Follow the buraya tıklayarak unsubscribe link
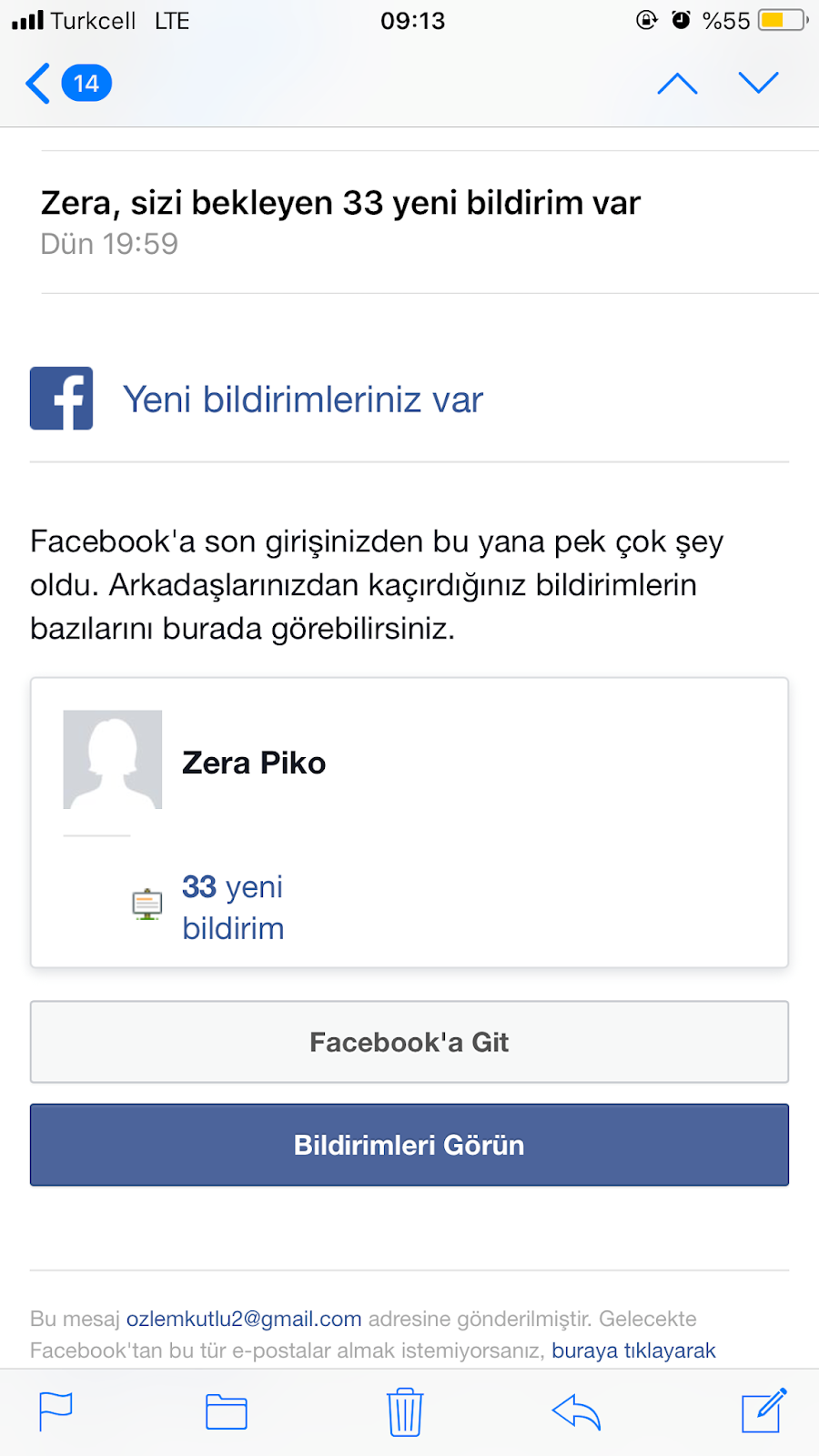Screen dimensions: 819x1456 (x=633, y=1350)
